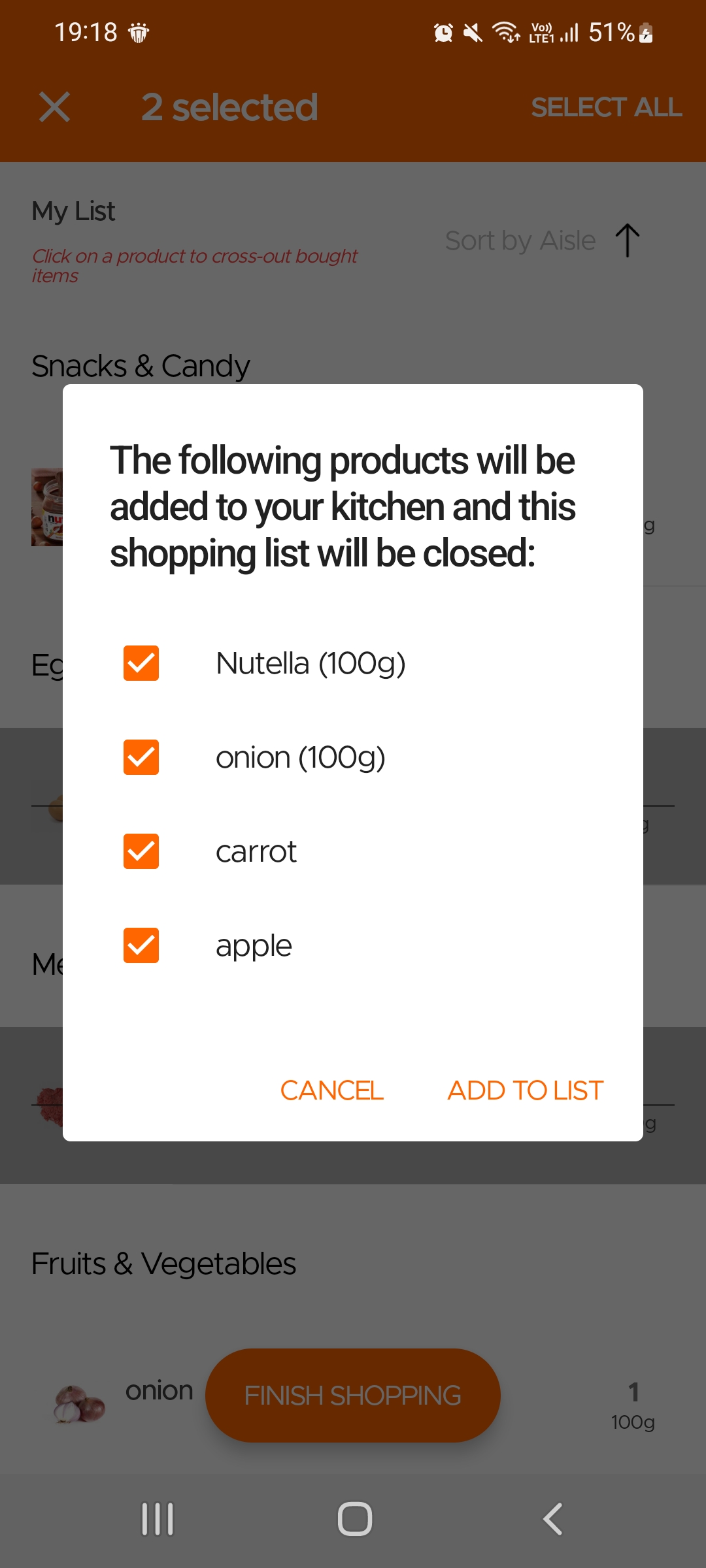Uncheck the onion (100g) checkbox

(x=141, y=757)
